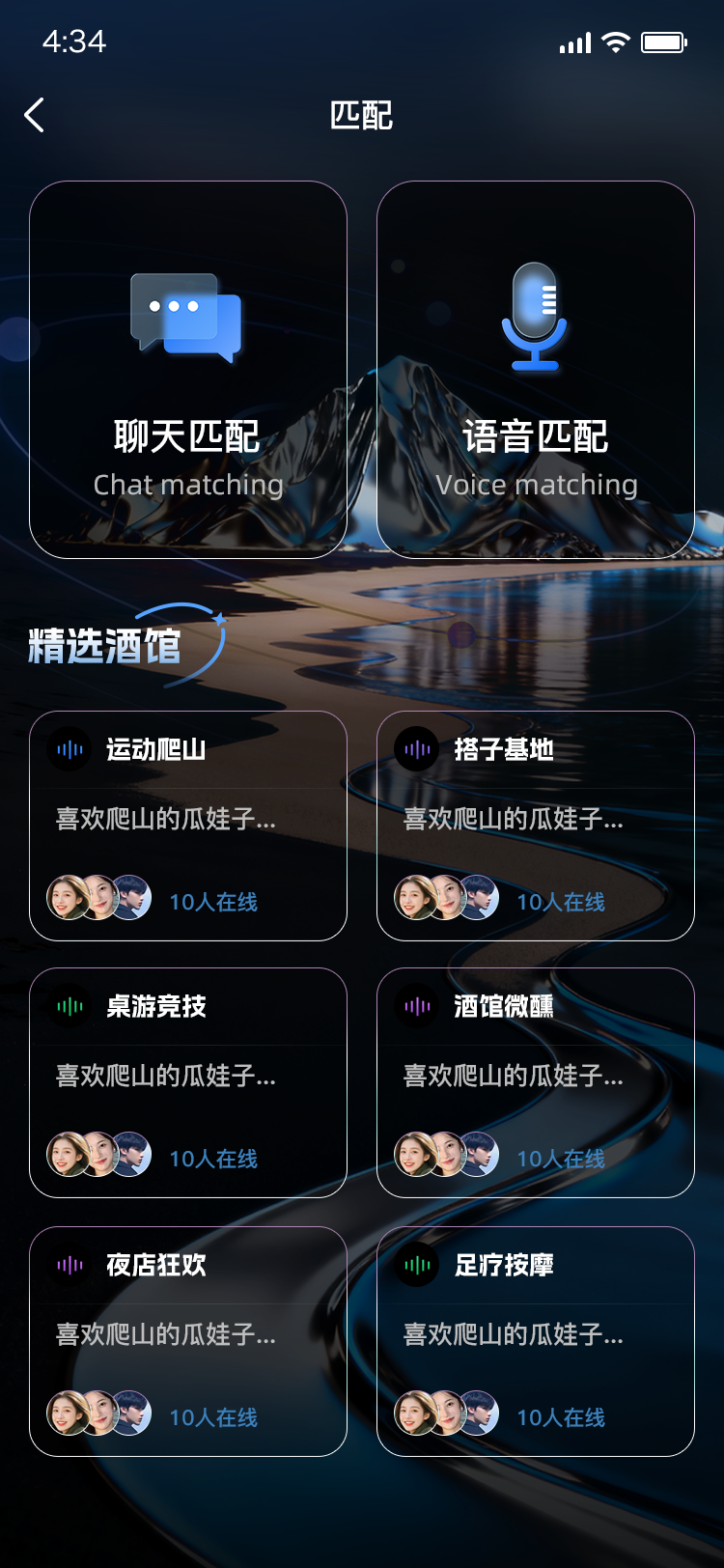Join the 足疗按摩 room
The image size is (724, 1568).
click(x=536, y=1341)
